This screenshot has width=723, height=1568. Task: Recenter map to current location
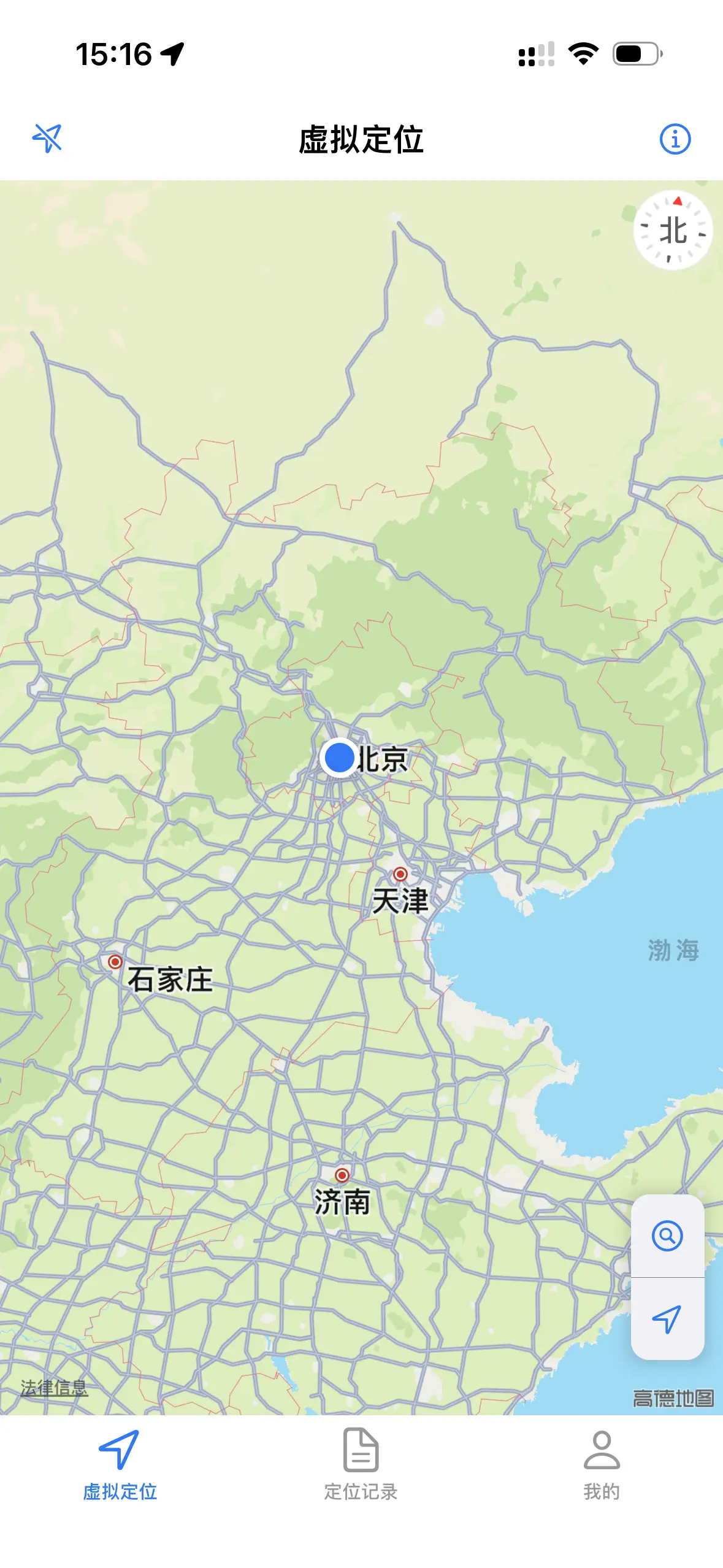(667, 1319)
